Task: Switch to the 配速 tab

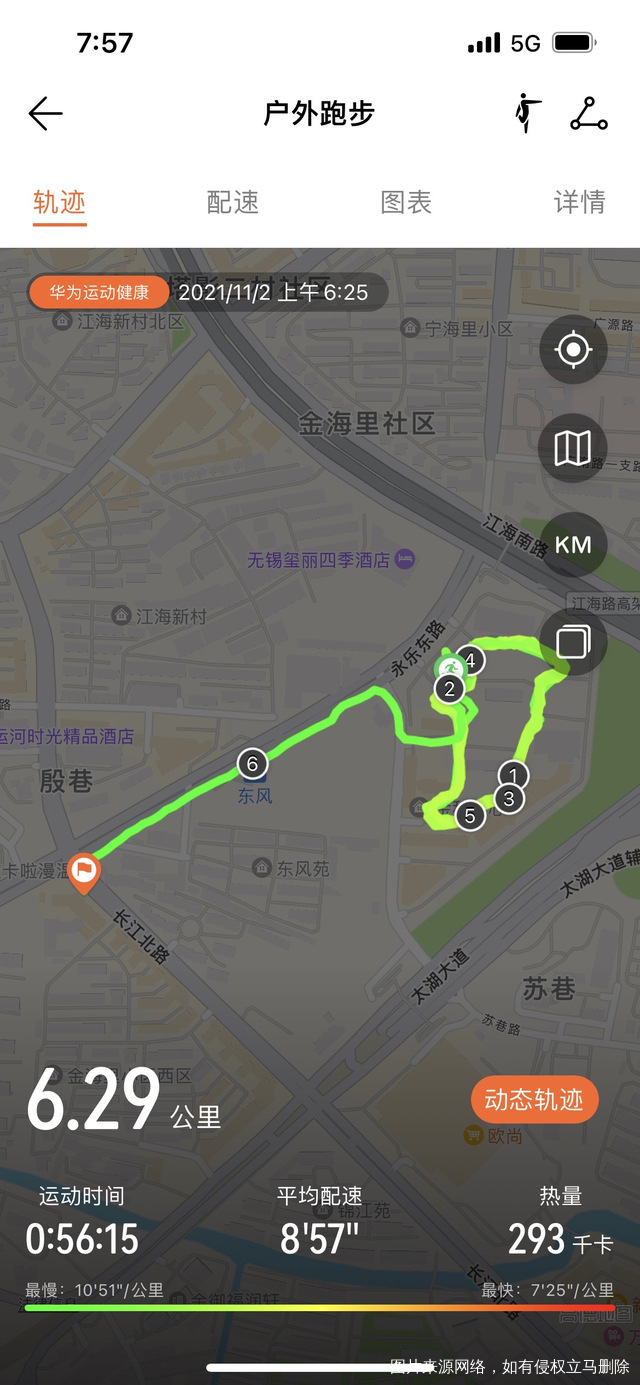Action: [x=232, y=202]
